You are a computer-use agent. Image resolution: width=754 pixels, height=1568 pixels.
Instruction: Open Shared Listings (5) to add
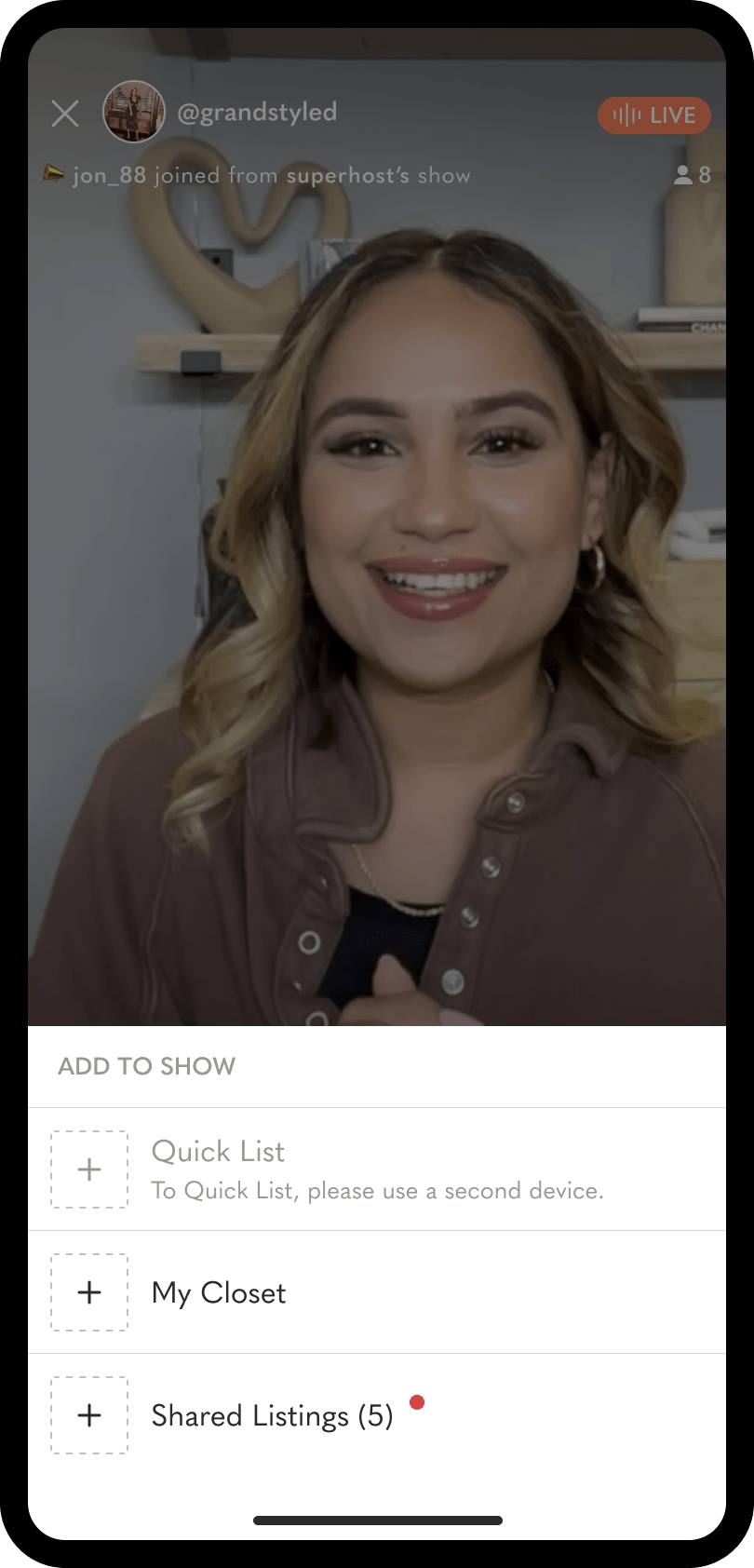pos(272,1415)
